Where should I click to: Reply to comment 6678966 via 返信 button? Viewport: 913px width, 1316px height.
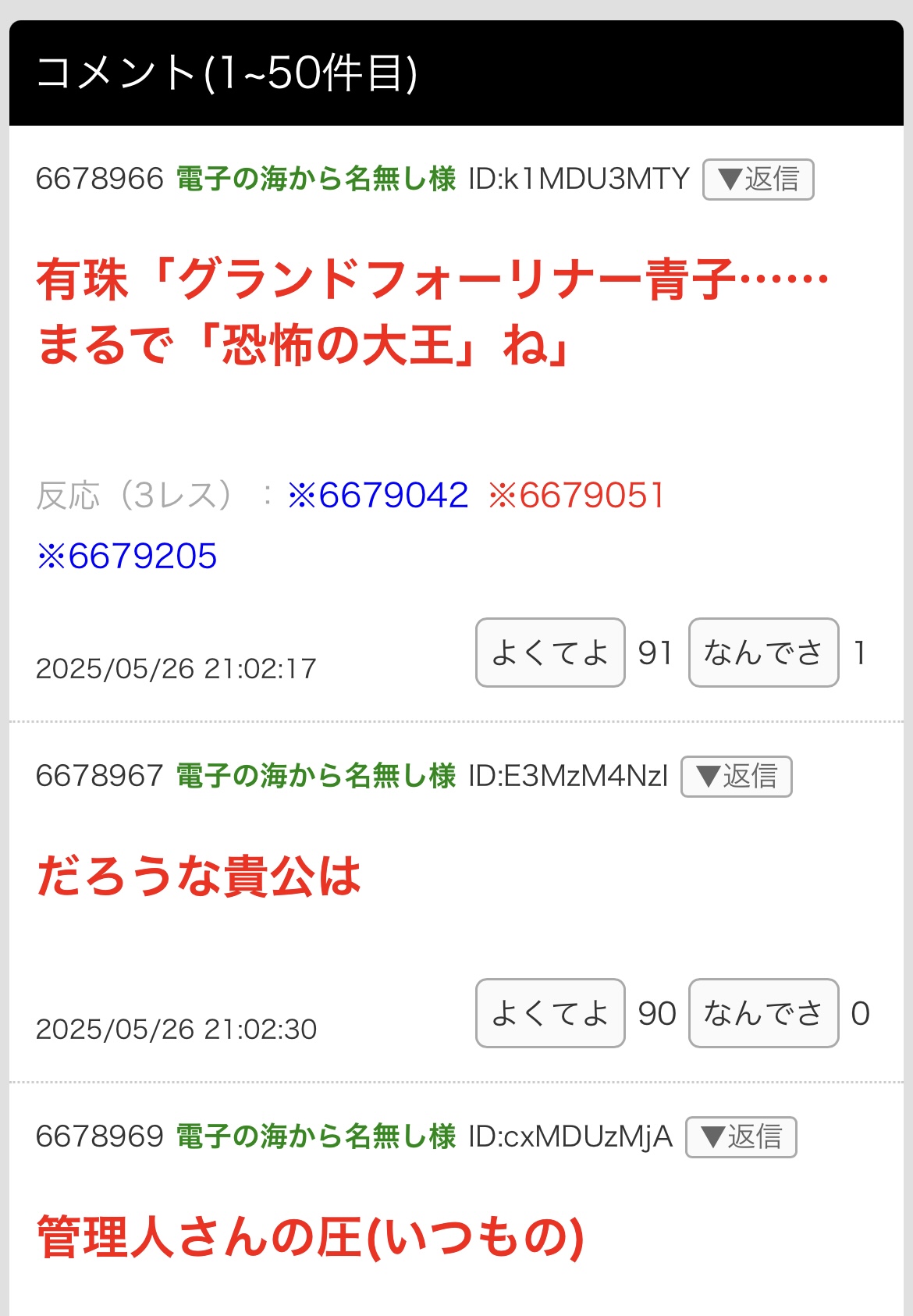pyautogui.click(x=758, y=180)
